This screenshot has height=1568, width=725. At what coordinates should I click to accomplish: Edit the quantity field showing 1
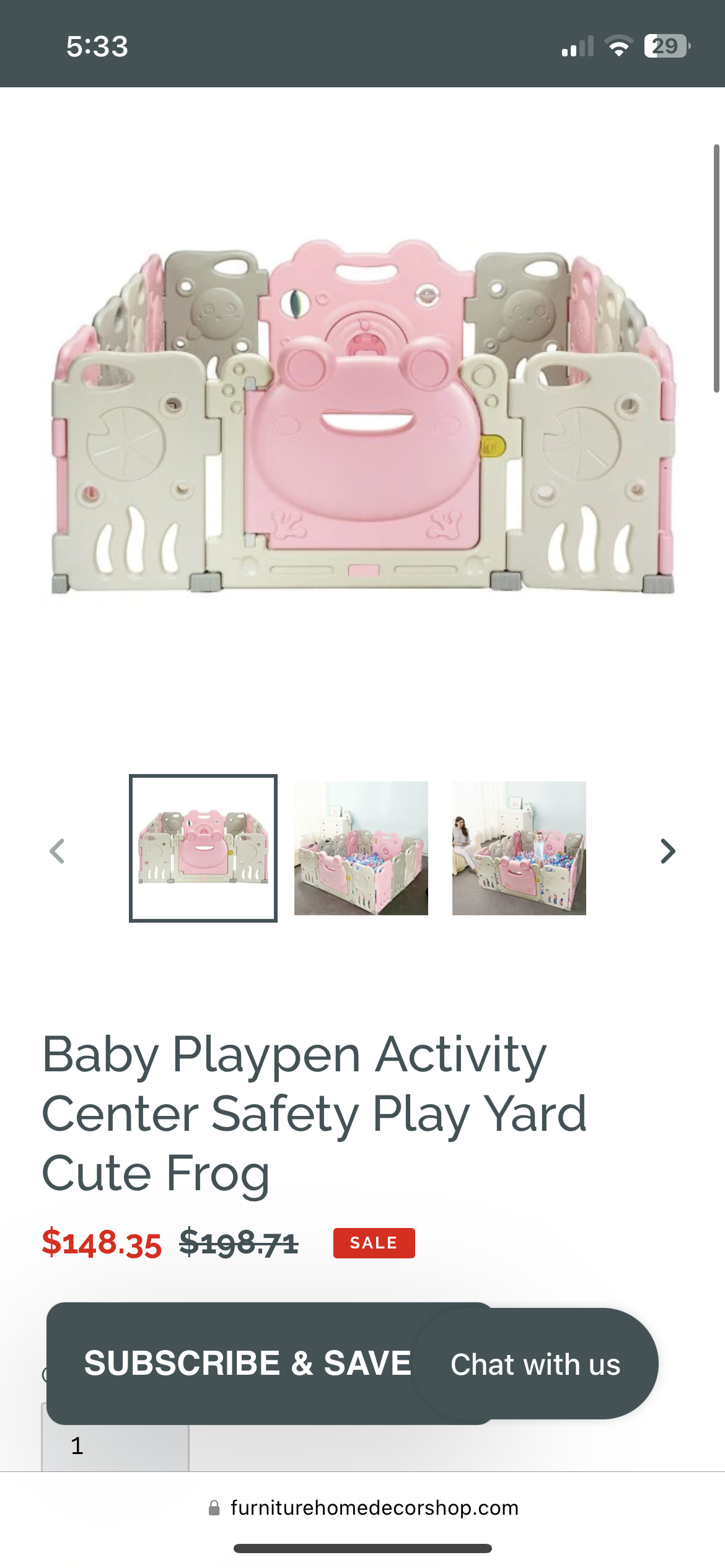coord(115,1446)
